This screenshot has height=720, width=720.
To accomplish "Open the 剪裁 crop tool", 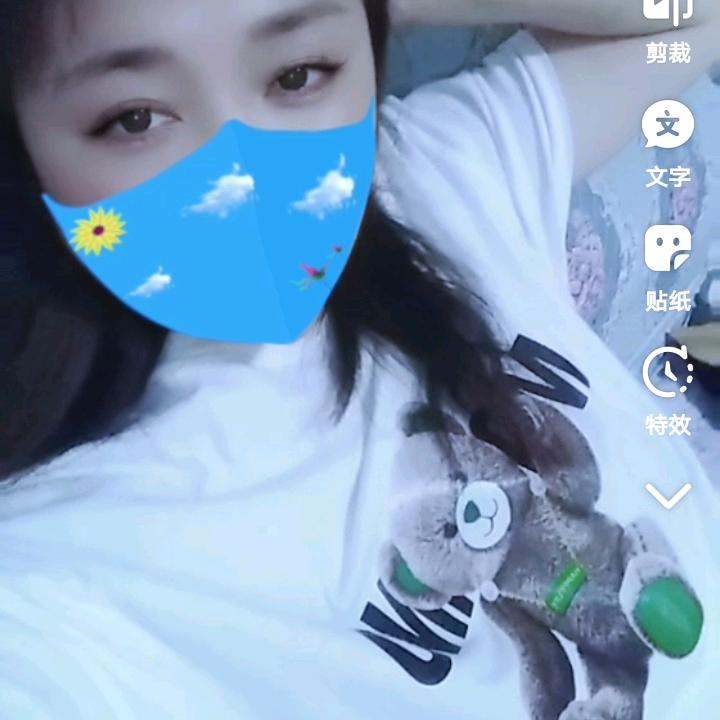I will (x=667, y=28).
